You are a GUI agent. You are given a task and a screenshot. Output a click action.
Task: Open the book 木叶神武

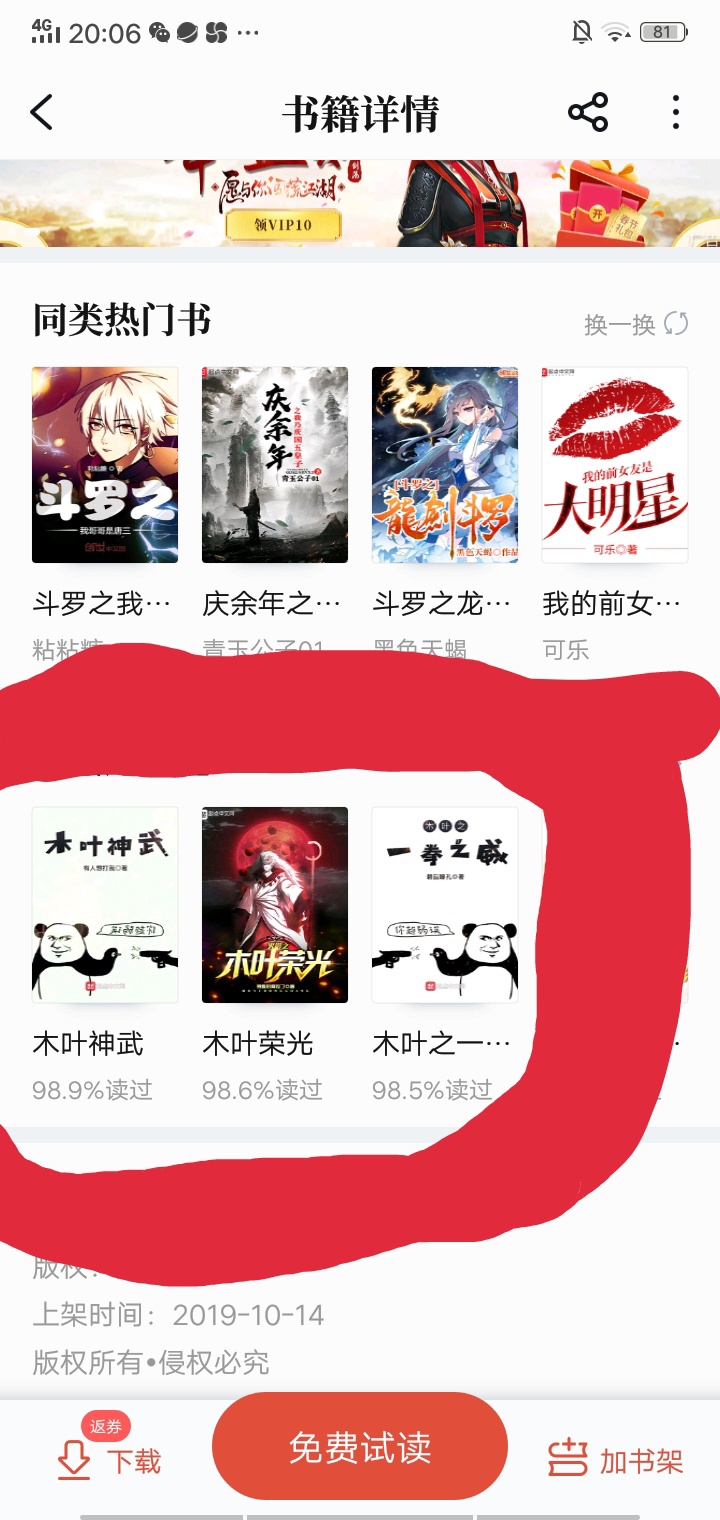pyautogui.click(x=105, y=905)
